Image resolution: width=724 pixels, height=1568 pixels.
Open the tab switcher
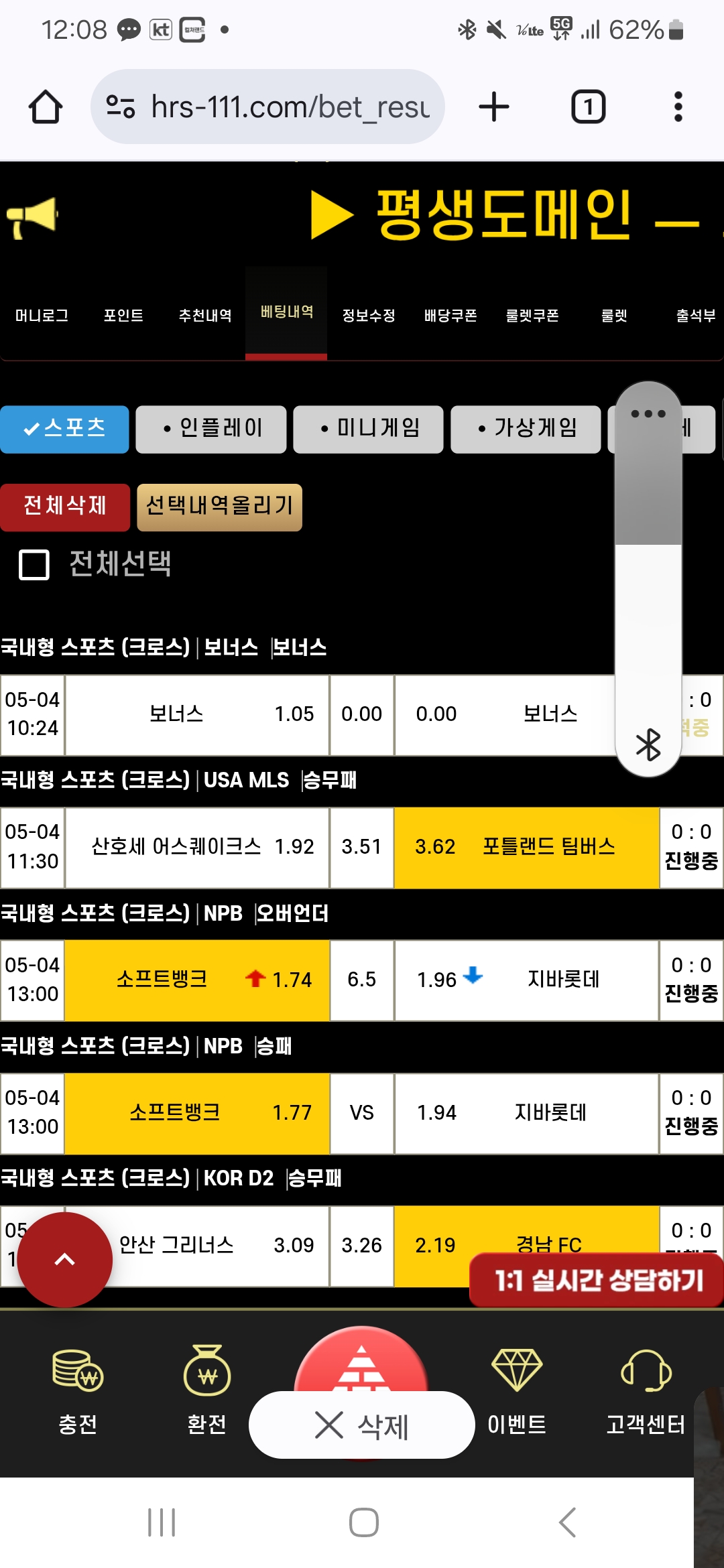pyautogui.click(x=588, y=107)
